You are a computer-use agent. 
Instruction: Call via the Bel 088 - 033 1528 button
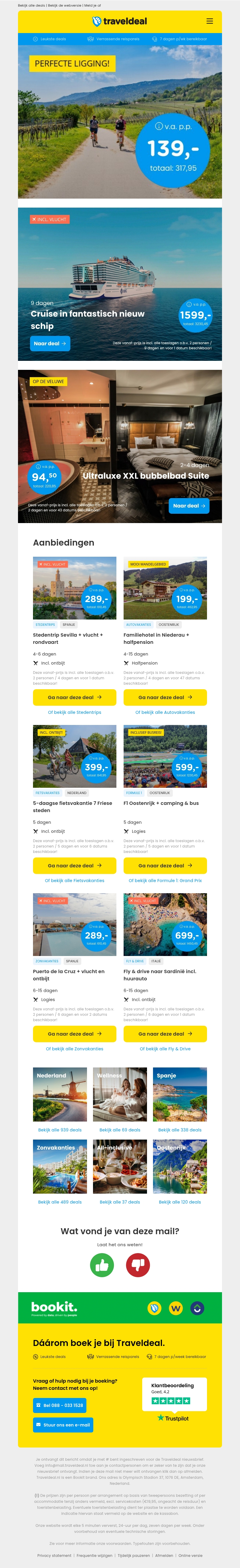point(59,1405)
